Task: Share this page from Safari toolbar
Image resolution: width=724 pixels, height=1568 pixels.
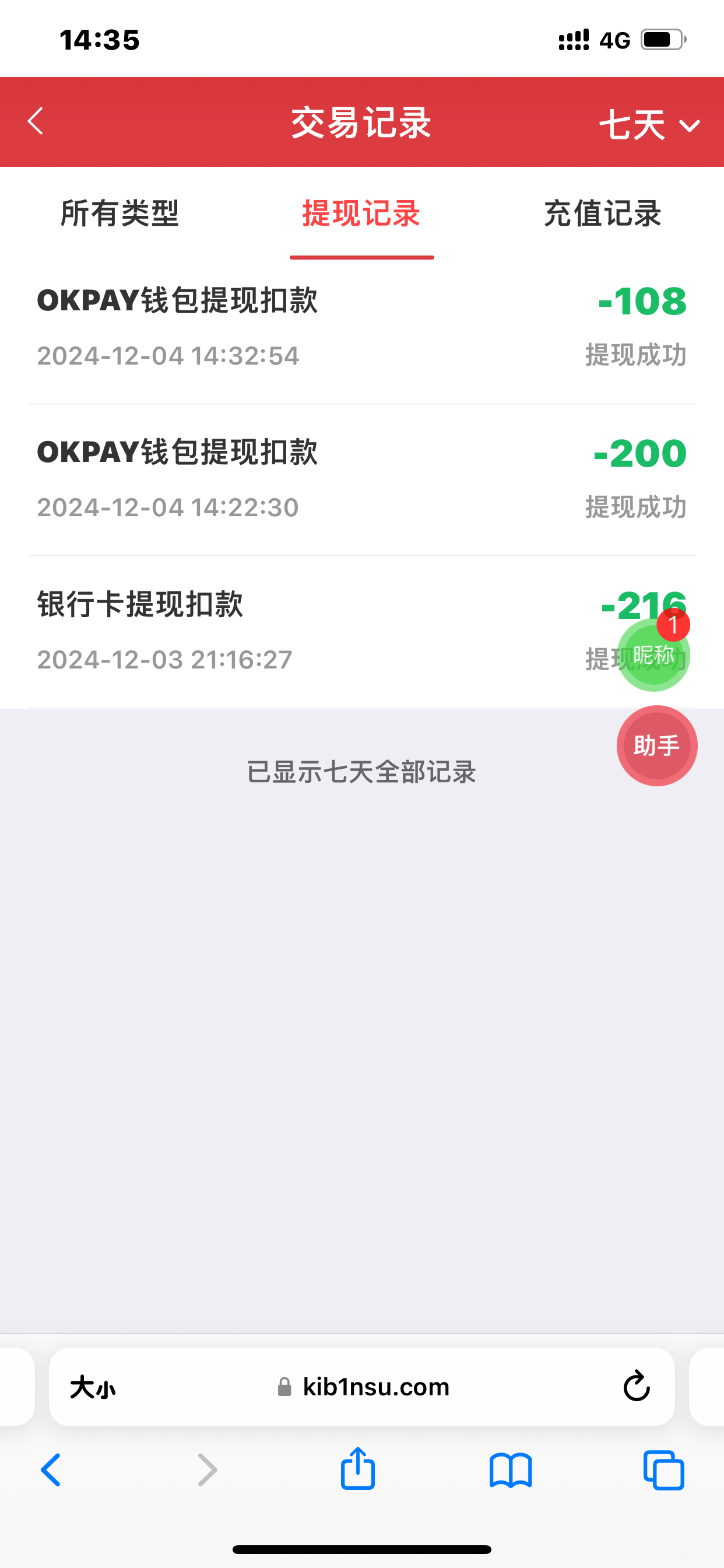Action: [358, 1469]
